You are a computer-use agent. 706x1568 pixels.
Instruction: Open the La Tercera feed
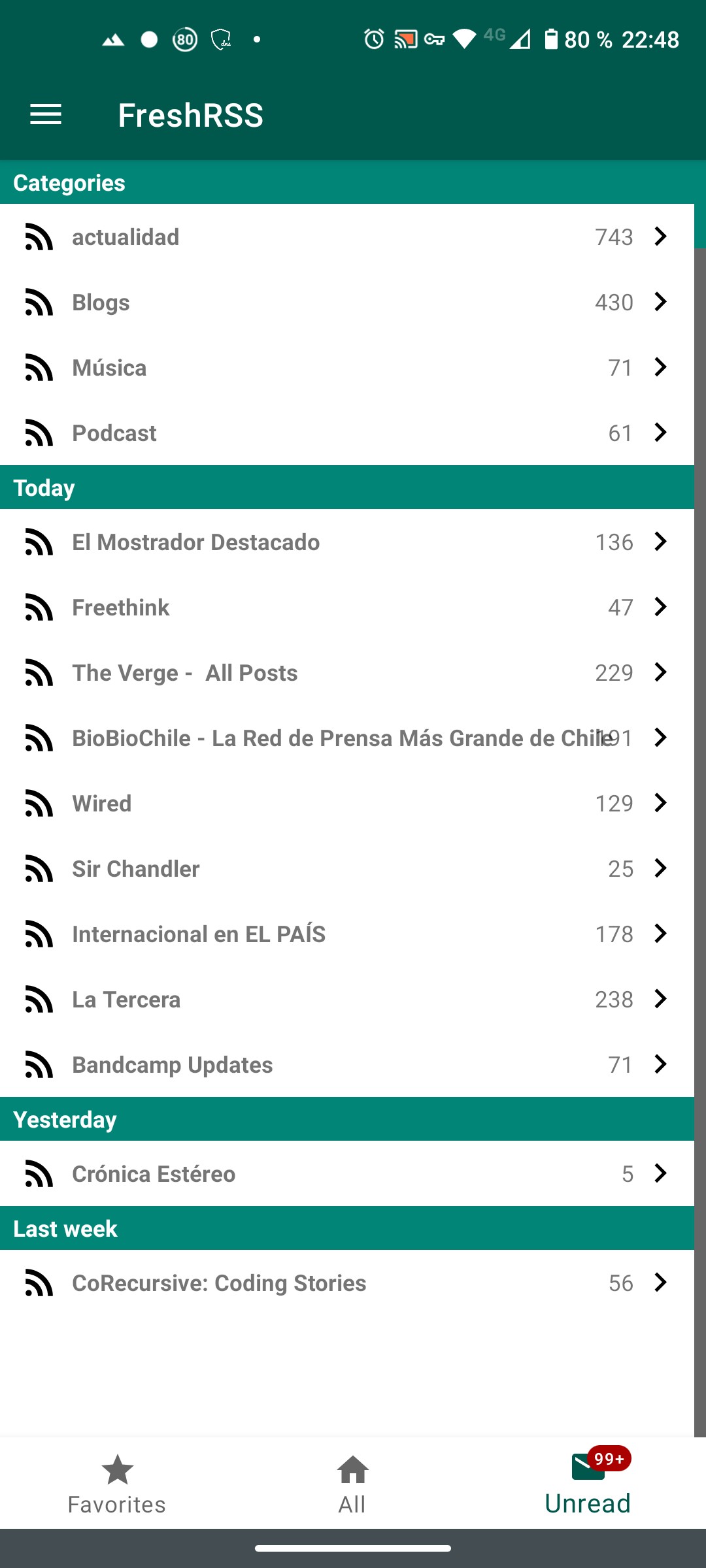click(x=346, y=999)
